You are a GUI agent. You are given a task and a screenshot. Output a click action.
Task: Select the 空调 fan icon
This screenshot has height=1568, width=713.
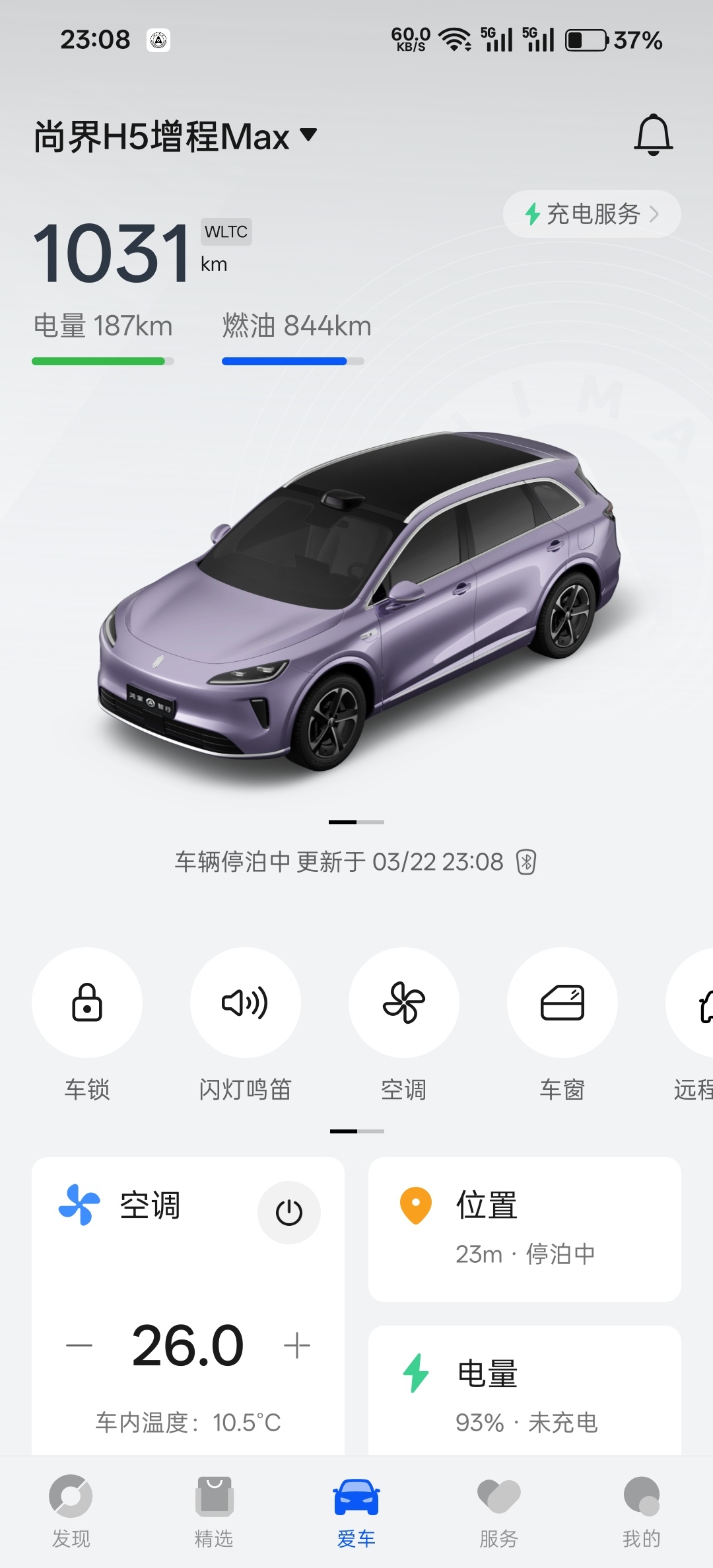pos(403,1003)
